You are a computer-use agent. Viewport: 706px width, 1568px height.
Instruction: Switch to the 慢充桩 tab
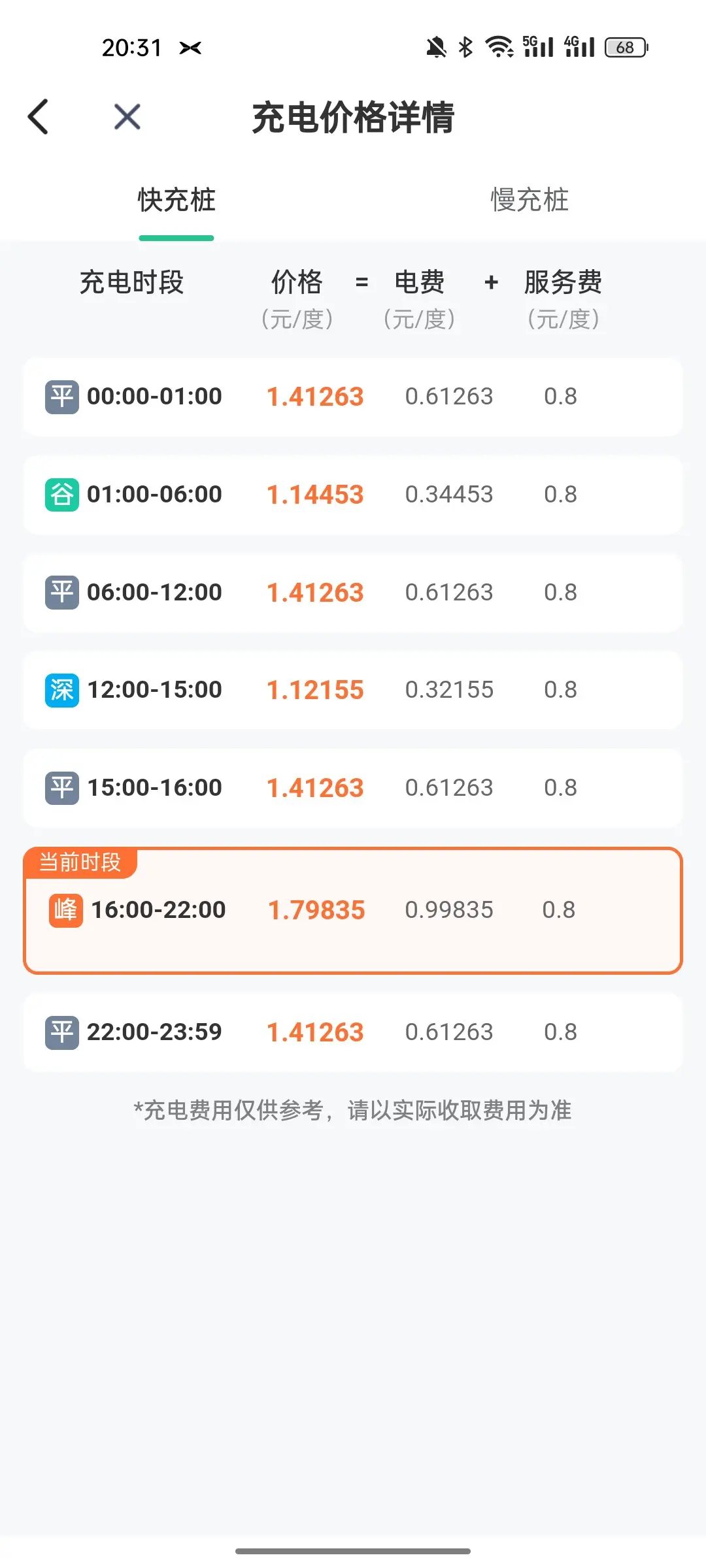click(x=529, y=200)
